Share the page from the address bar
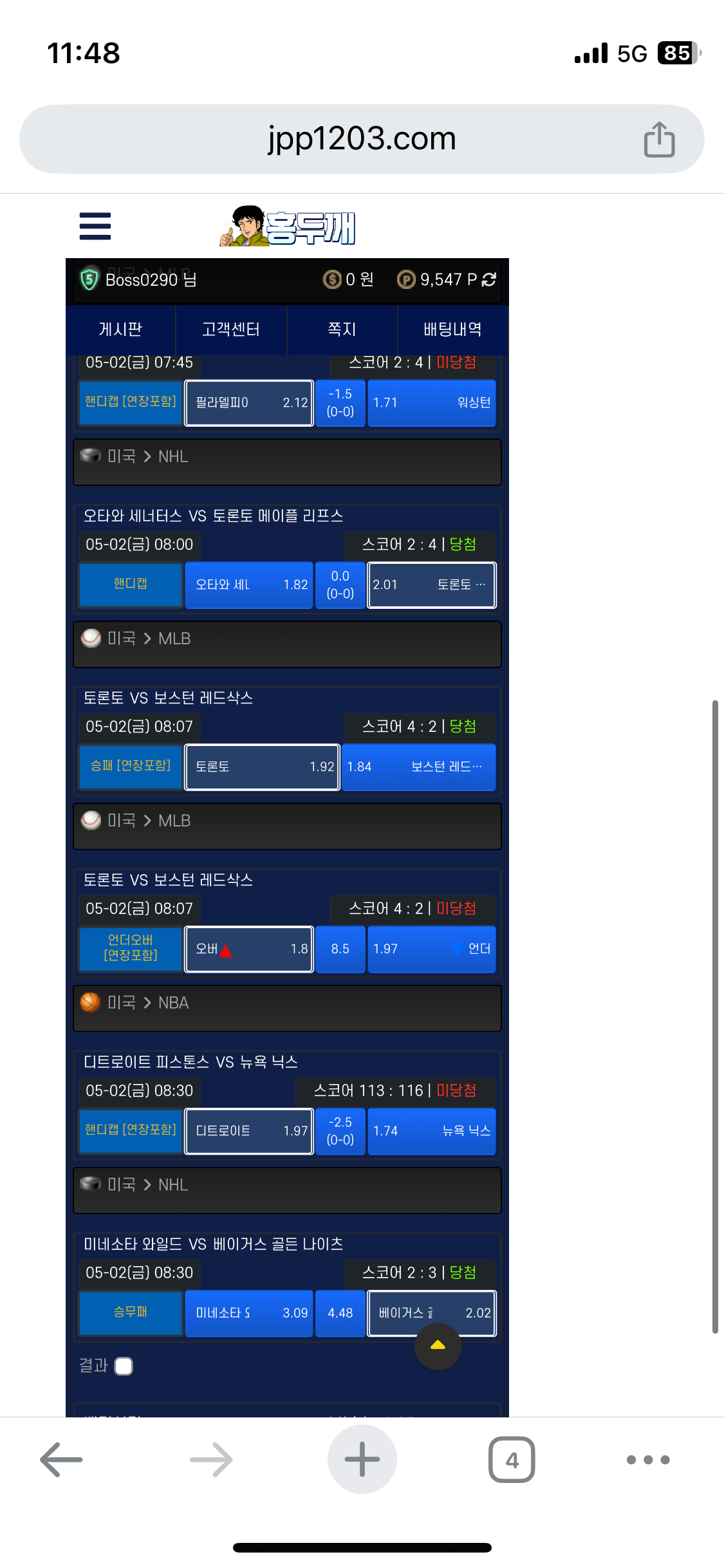This screenshot has width=724, height=1568. (659, 139)
